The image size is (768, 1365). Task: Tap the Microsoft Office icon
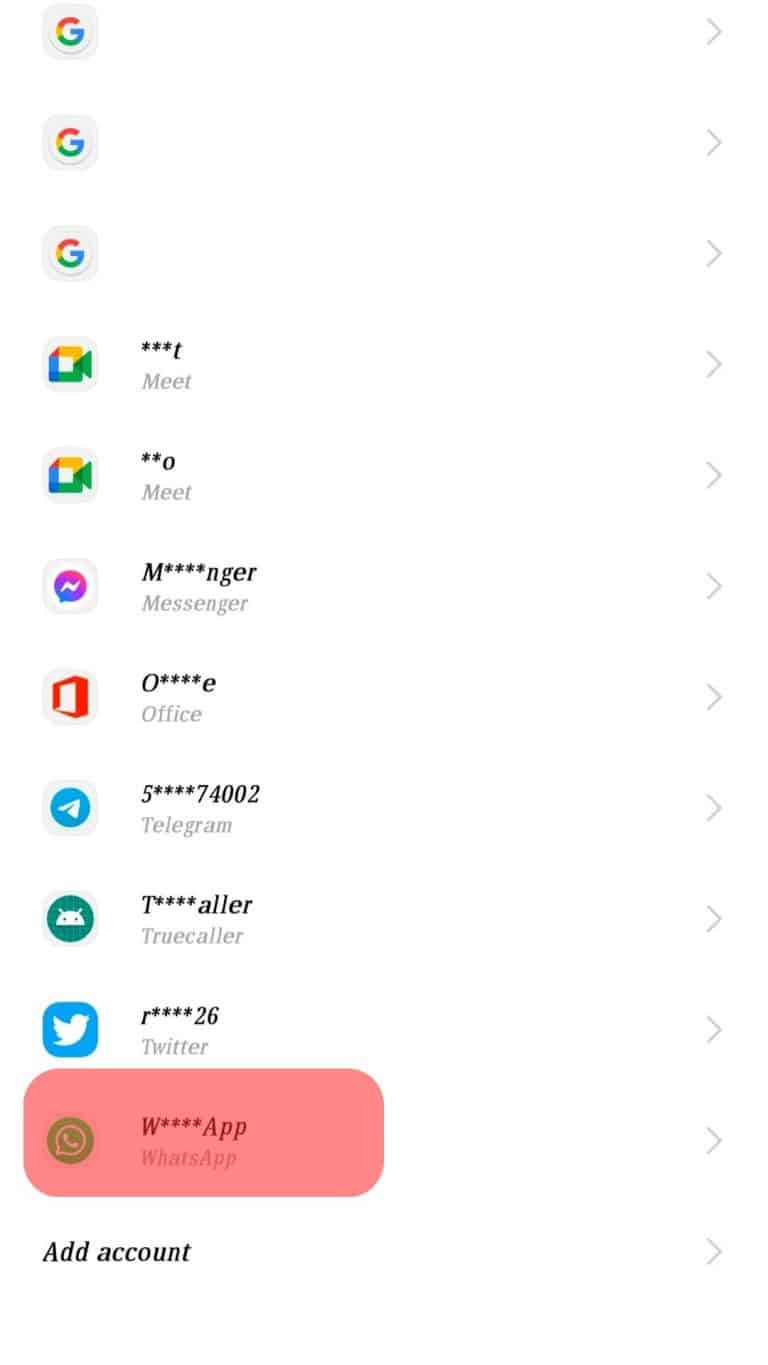(69, 697)
